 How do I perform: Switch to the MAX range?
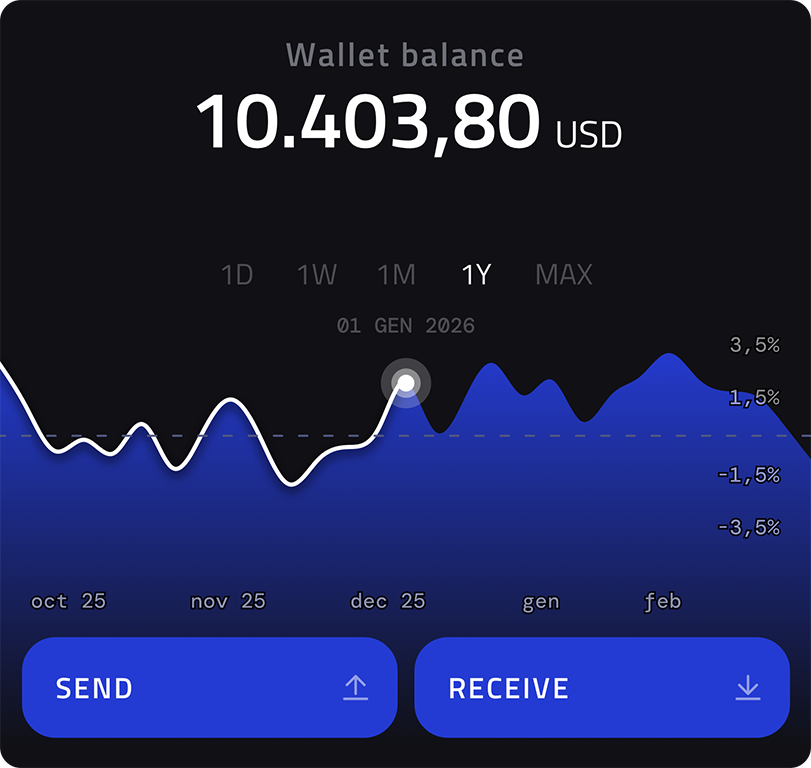pyautogui.click(x=564, y=274)
